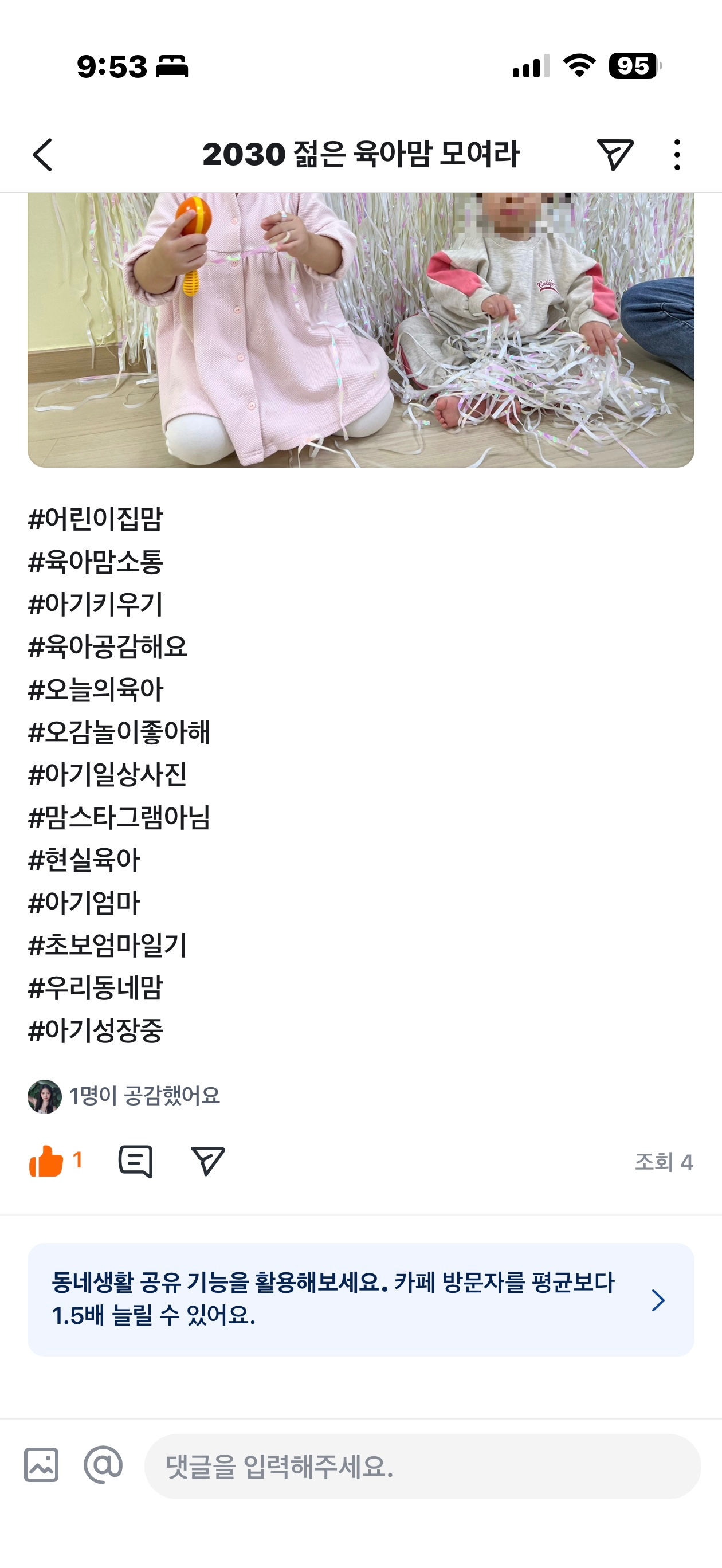Open the post photo of the toddlers
Viewport: 722px width, 1568px height.
pyautogui.click(x=360, y=330)
